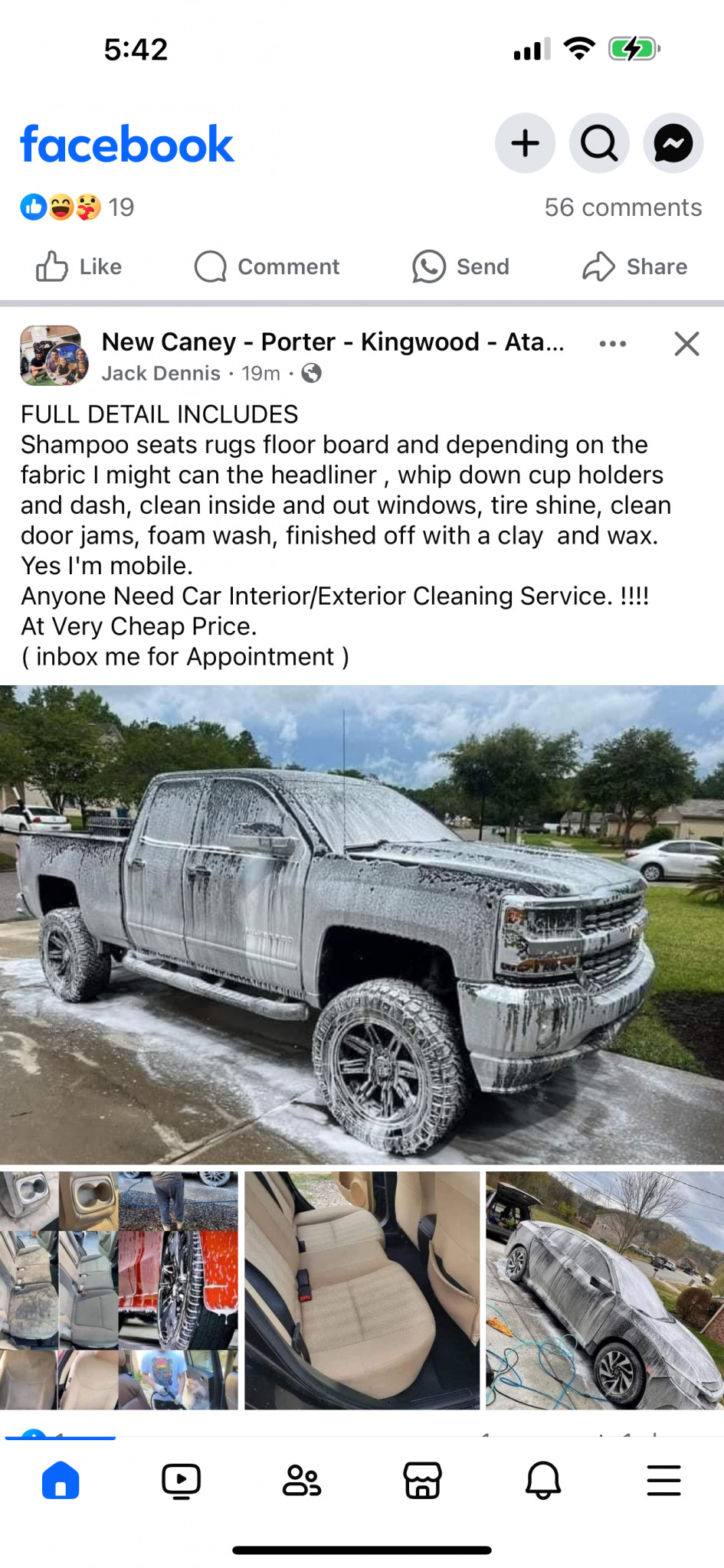
Task: Open the soapy sedan photo
Action: click(604, 1290)
